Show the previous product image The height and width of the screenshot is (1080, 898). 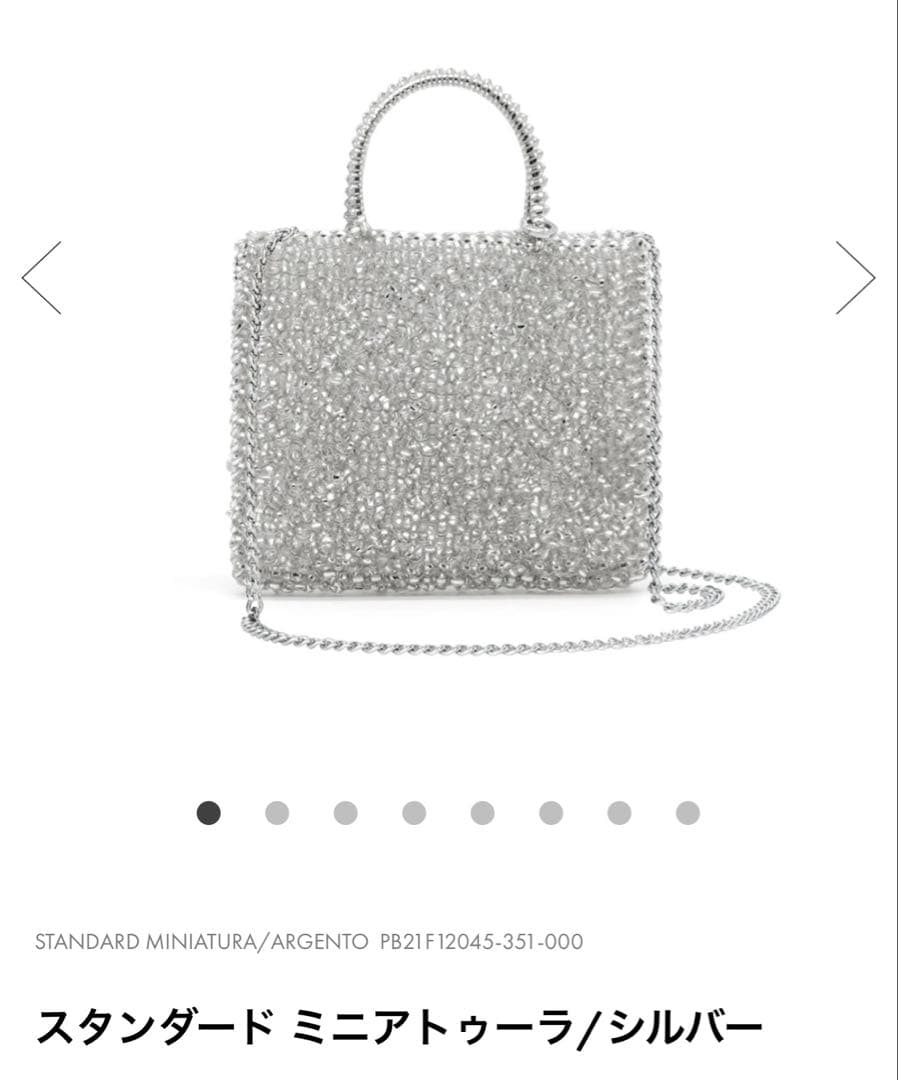pyautogui.click(x=42, y=278)
